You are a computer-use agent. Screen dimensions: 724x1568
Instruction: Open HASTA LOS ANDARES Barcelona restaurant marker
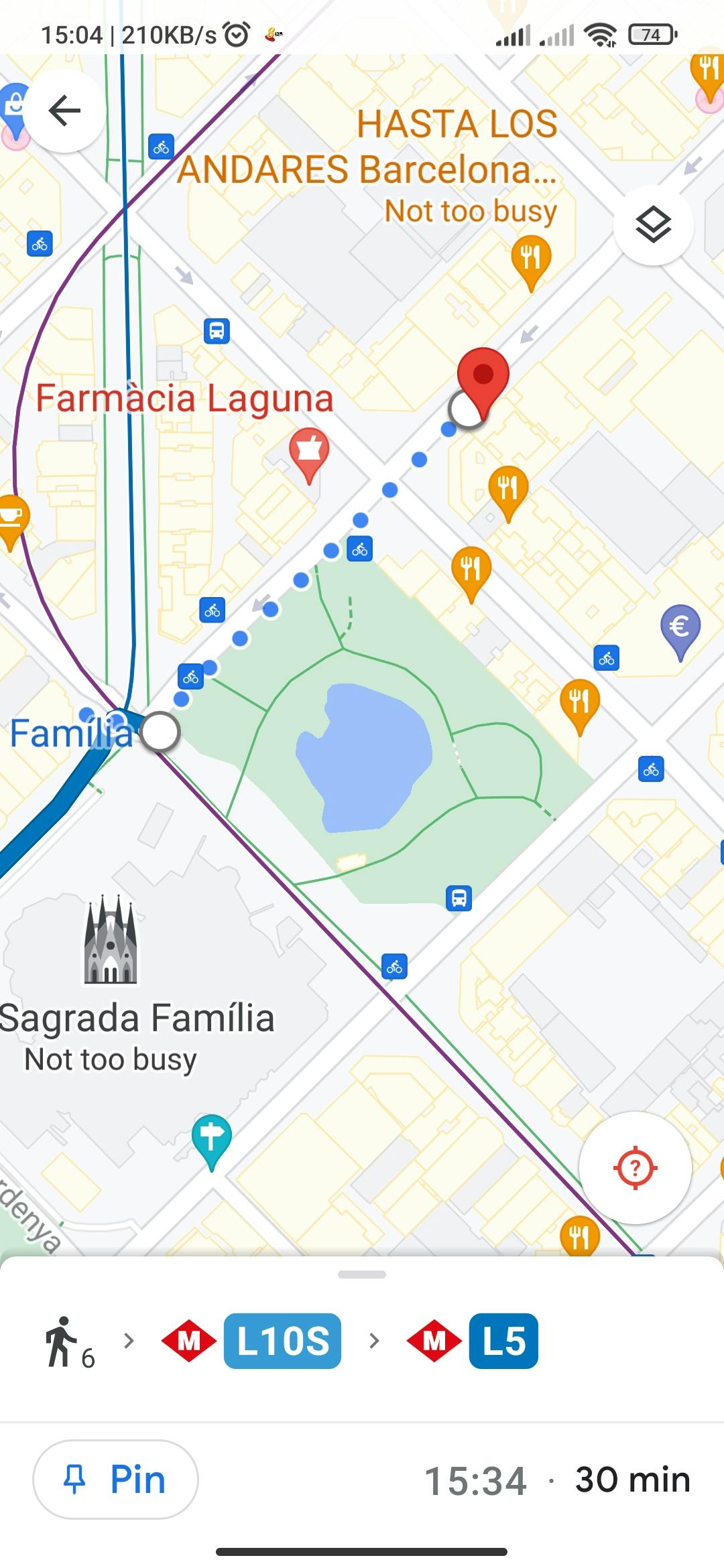[531, 259]
